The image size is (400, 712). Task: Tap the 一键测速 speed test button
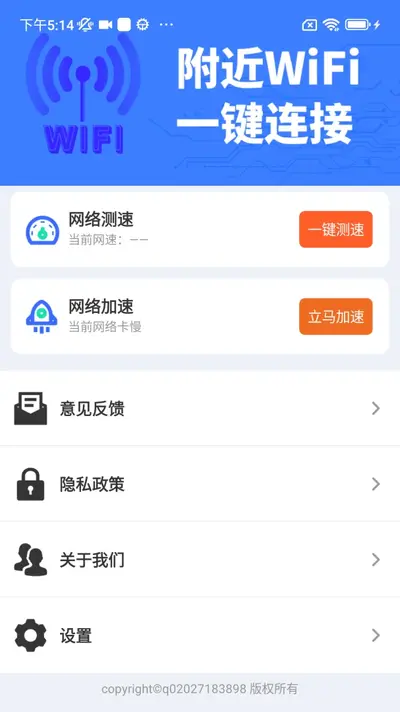(336, 229)
